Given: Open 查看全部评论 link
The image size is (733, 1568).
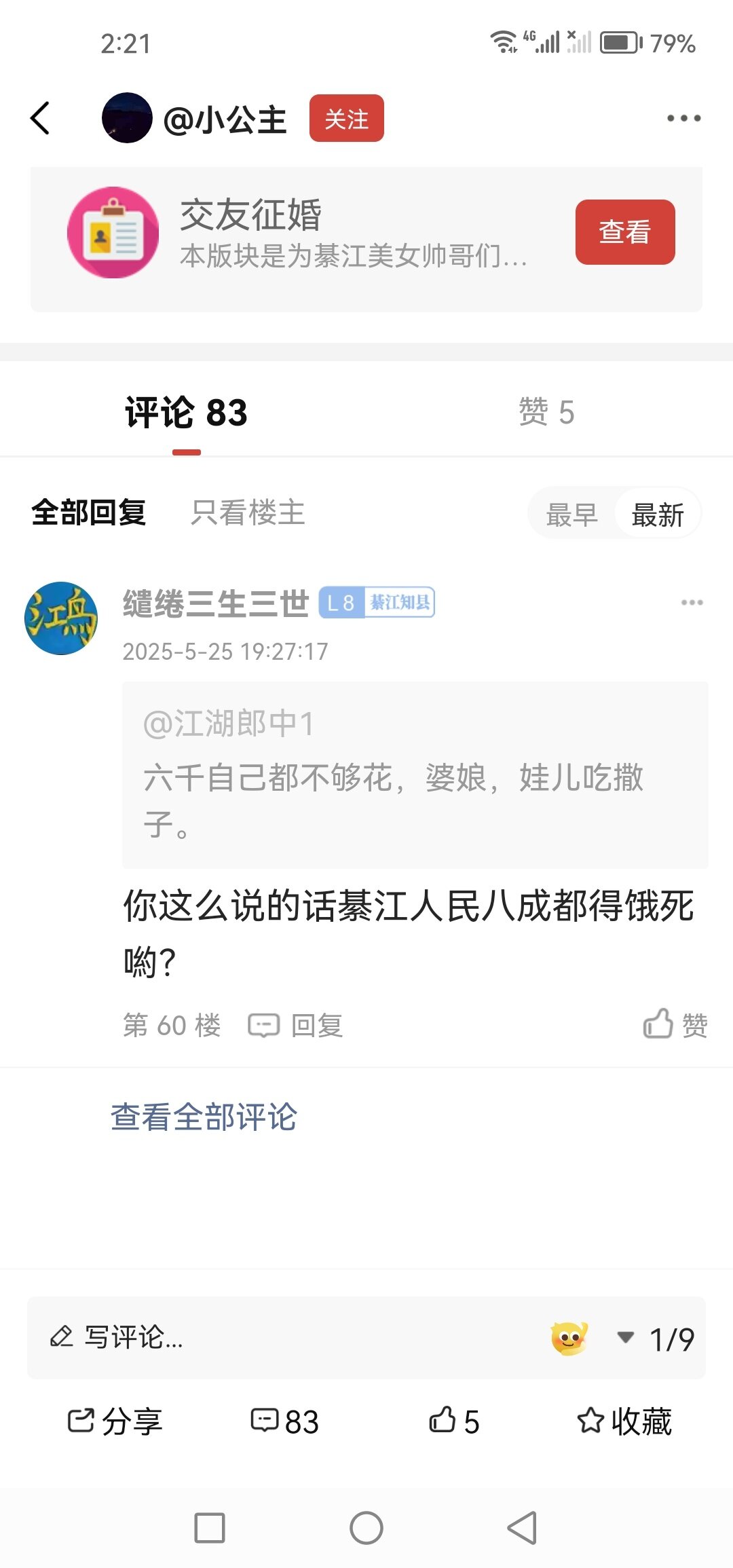Looking at the screenshot, I should click(x=204, y=1117).
